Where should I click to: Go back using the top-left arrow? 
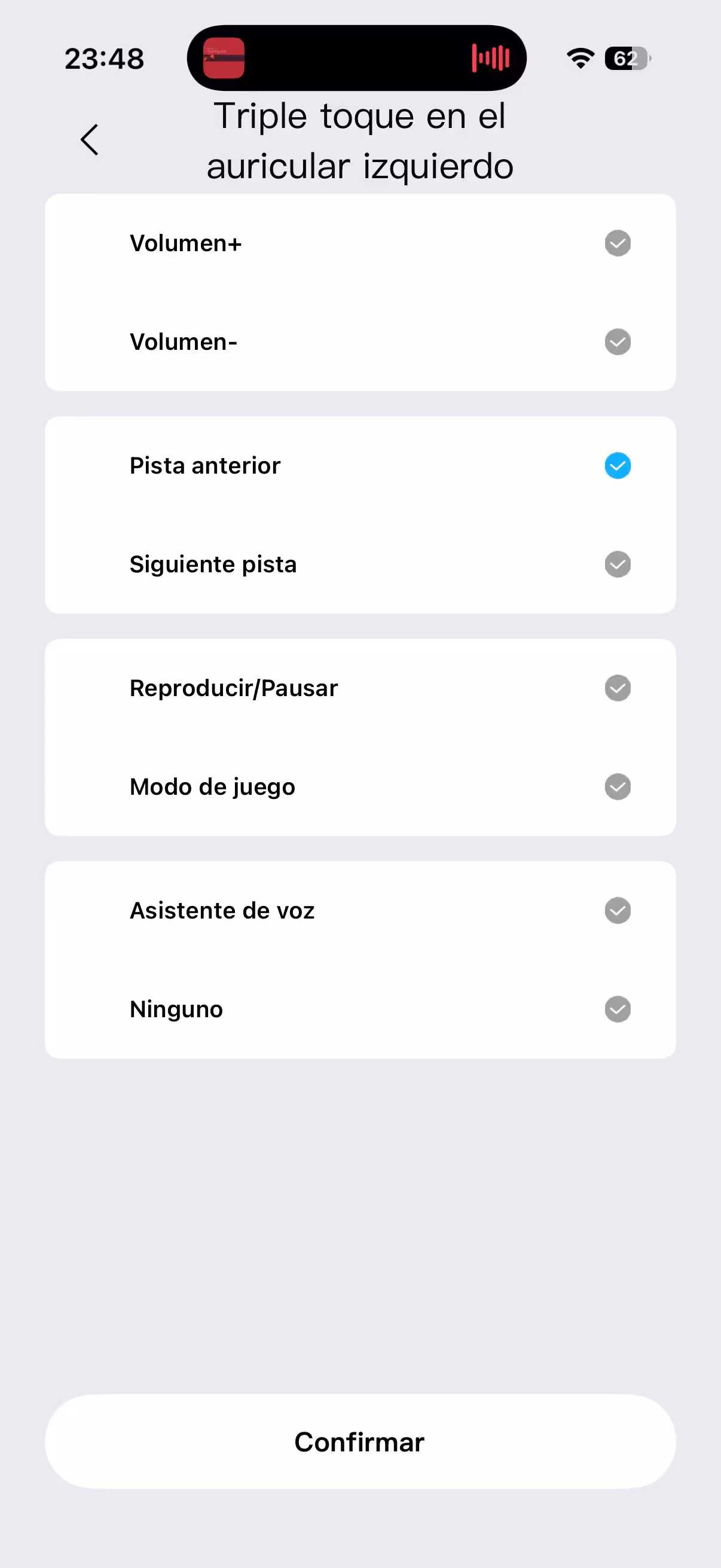(x=90, y=140)
